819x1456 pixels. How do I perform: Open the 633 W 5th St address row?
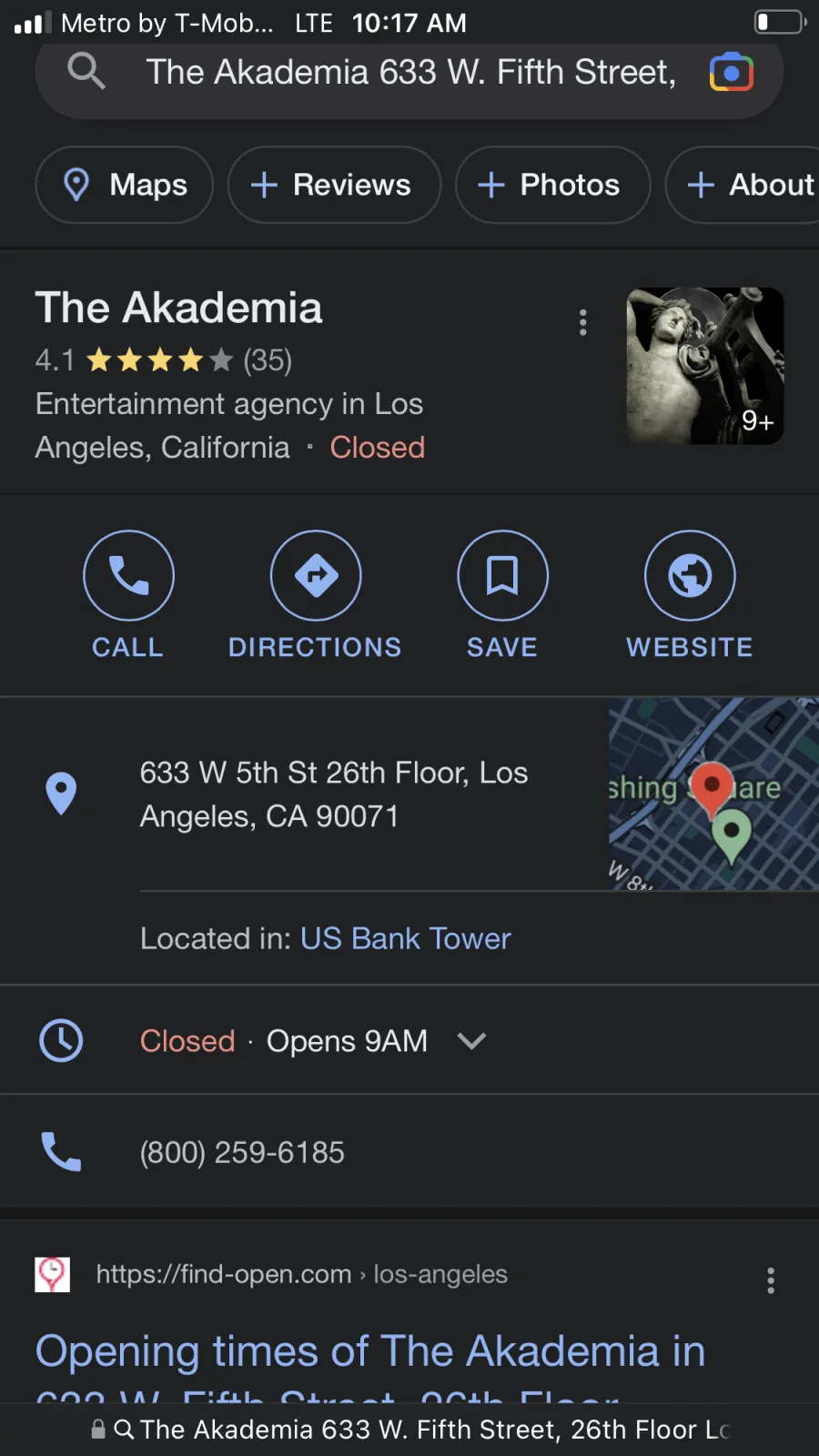coord(304,794)
